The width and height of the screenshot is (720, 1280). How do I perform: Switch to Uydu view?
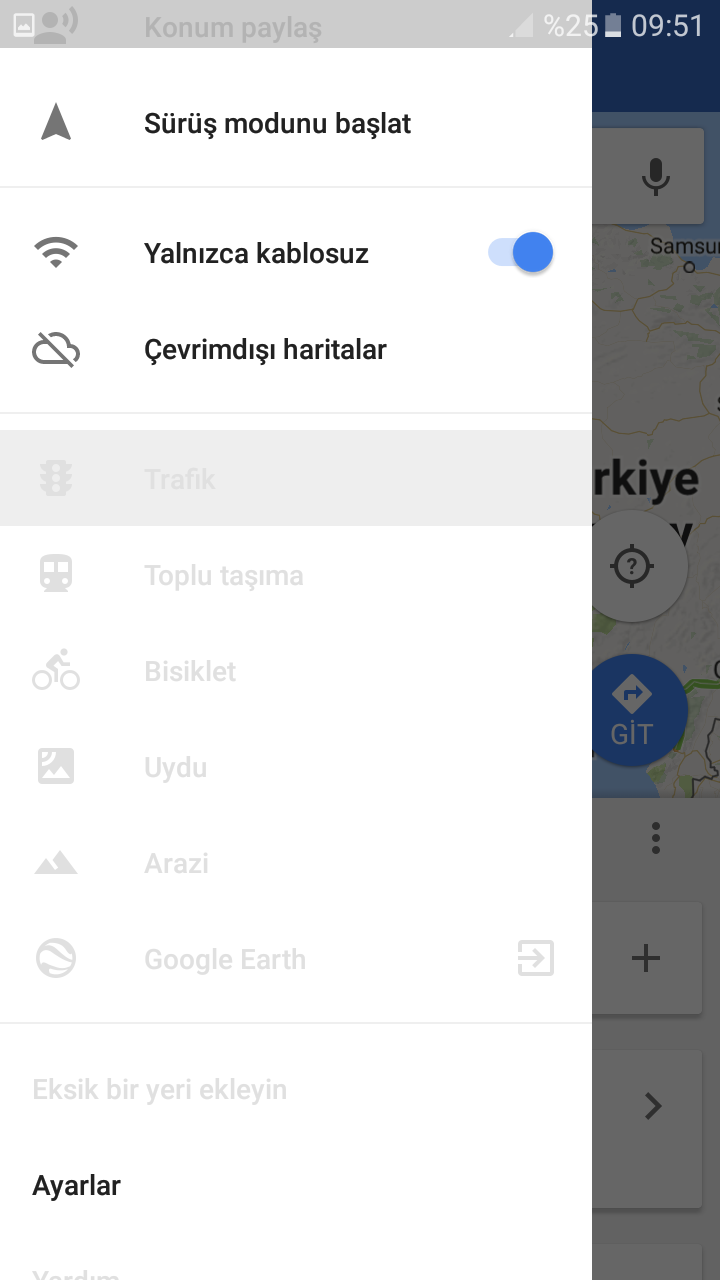click(x=175, y=767)
